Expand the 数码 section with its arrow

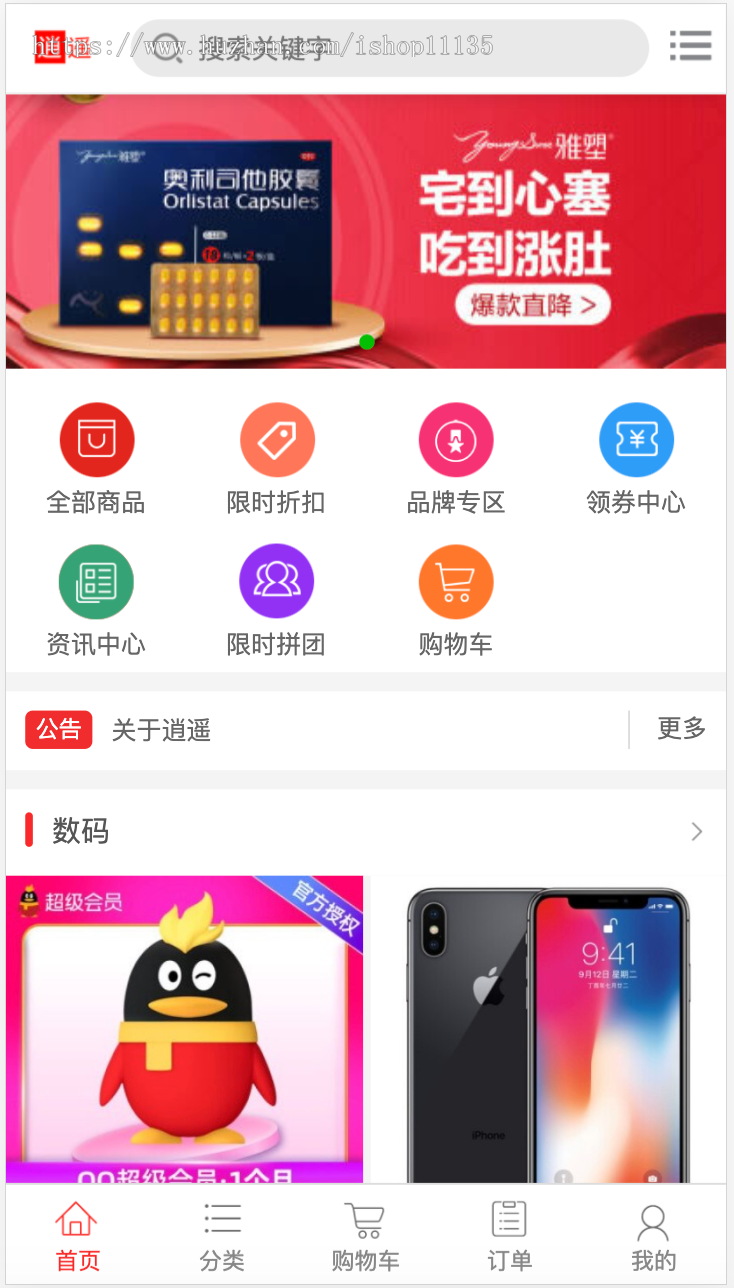(x=696, y=831)
